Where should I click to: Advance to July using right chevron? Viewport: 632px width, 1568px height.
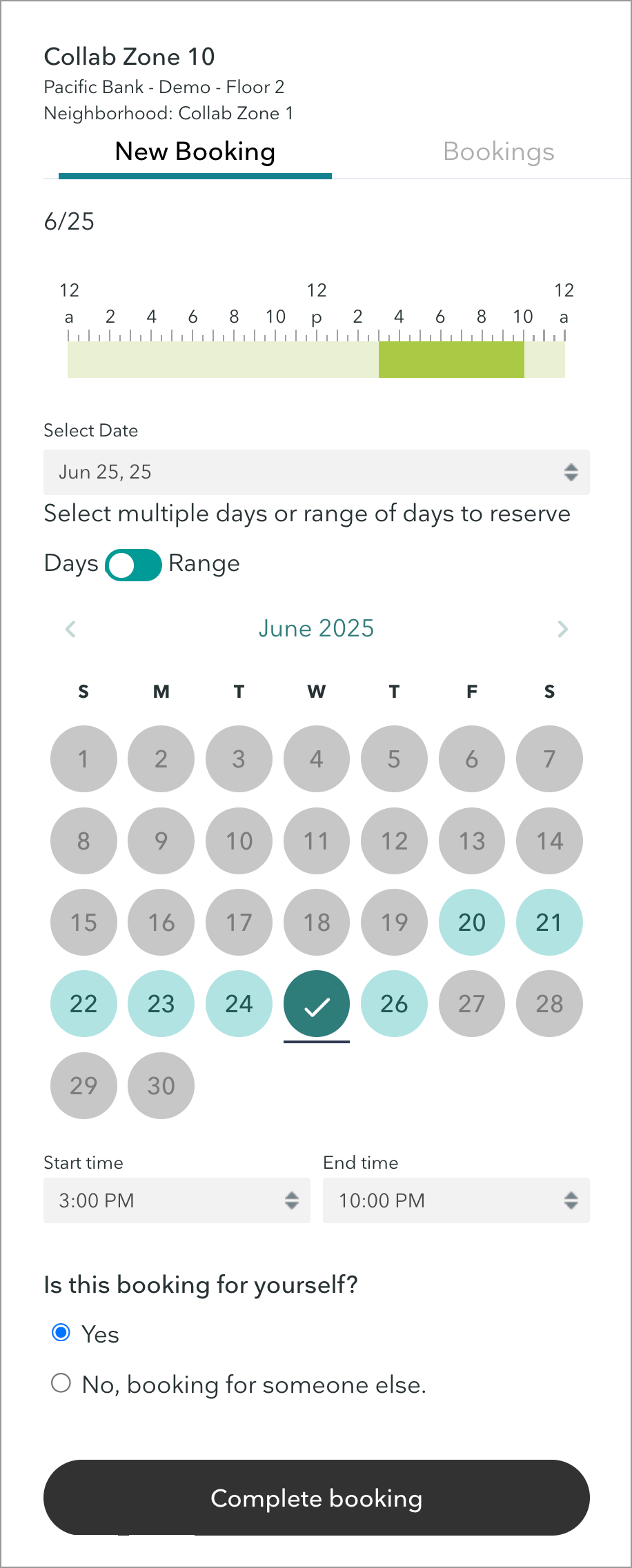click(x=562, y=628)
